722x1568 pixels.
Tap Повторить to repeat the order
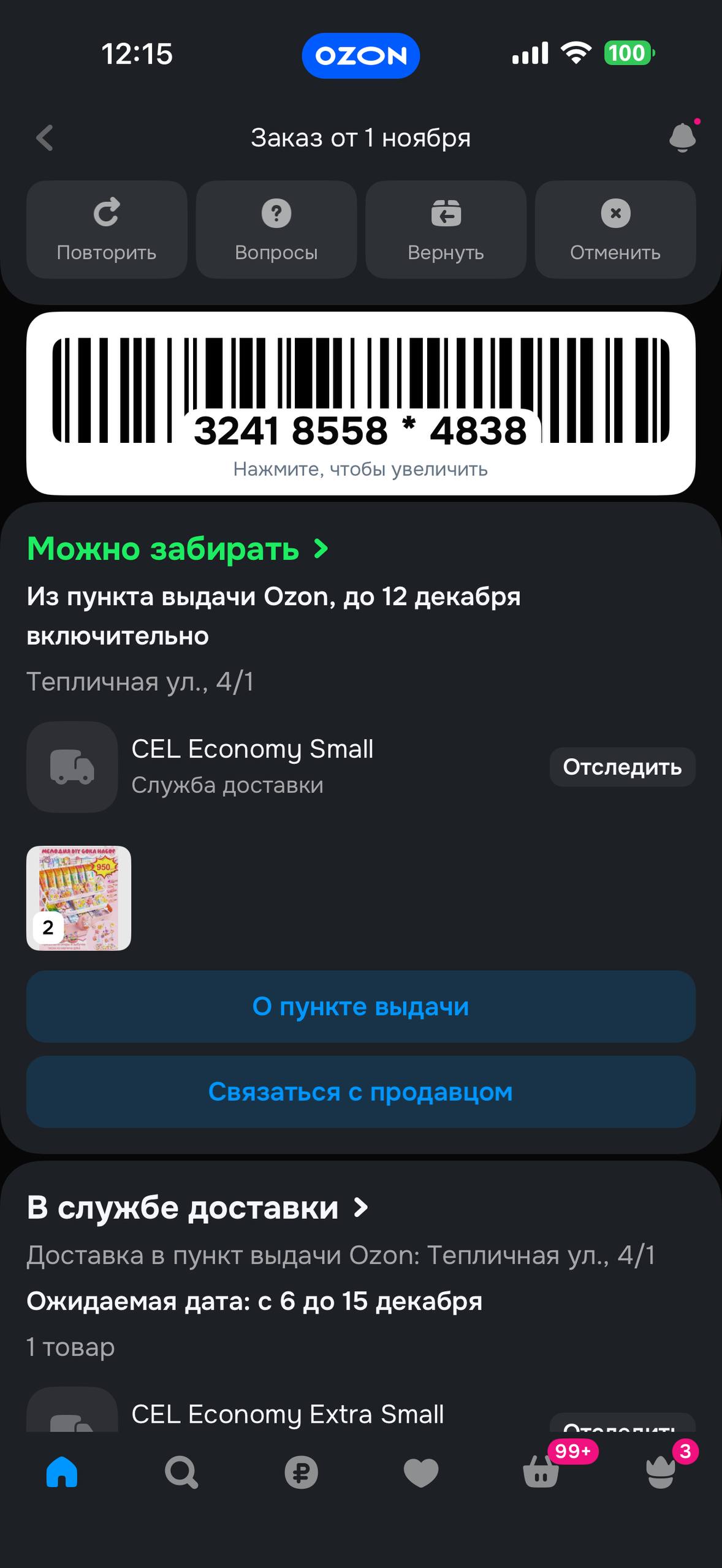(107, 230)
